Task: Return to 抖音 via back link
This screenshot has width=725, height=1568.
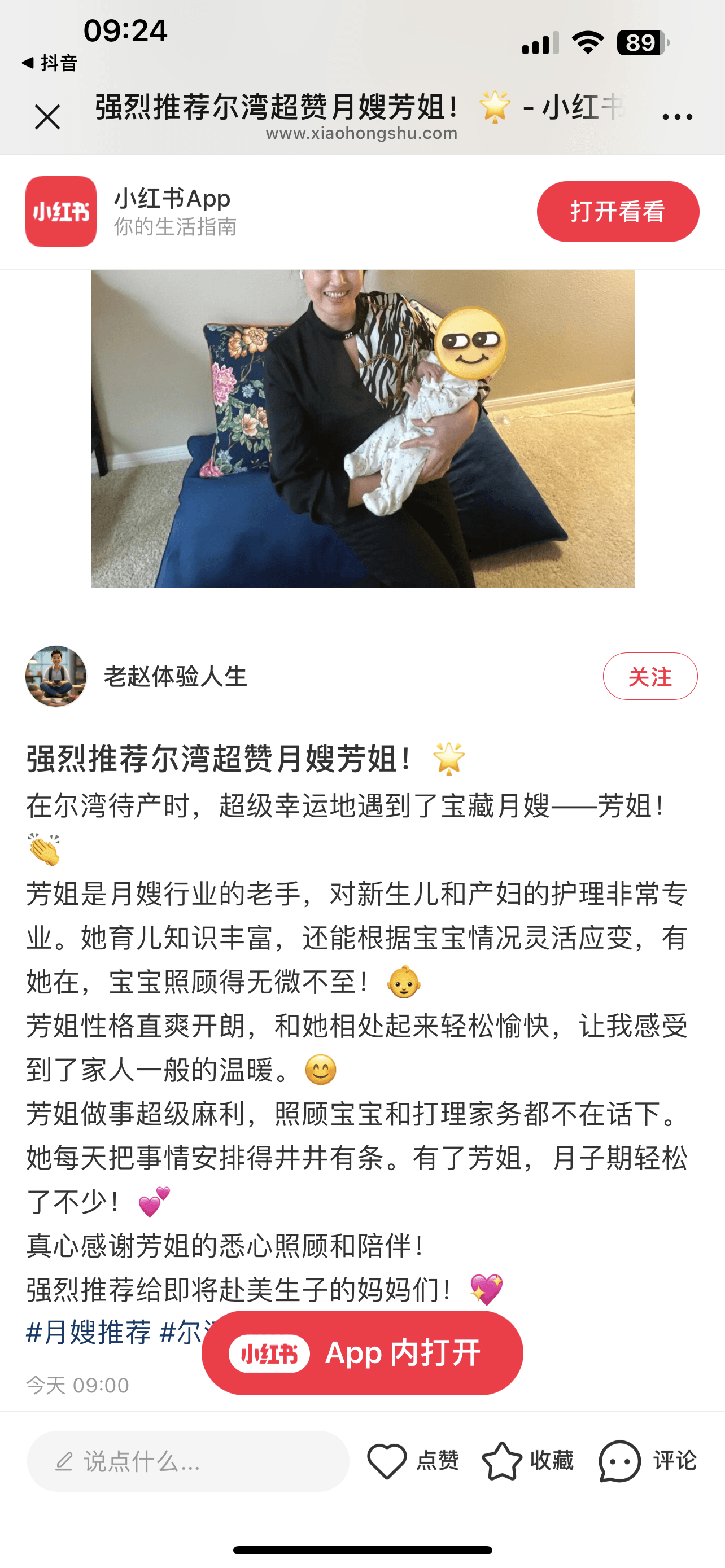Action: pyautogui.click(x=50, y=63)
